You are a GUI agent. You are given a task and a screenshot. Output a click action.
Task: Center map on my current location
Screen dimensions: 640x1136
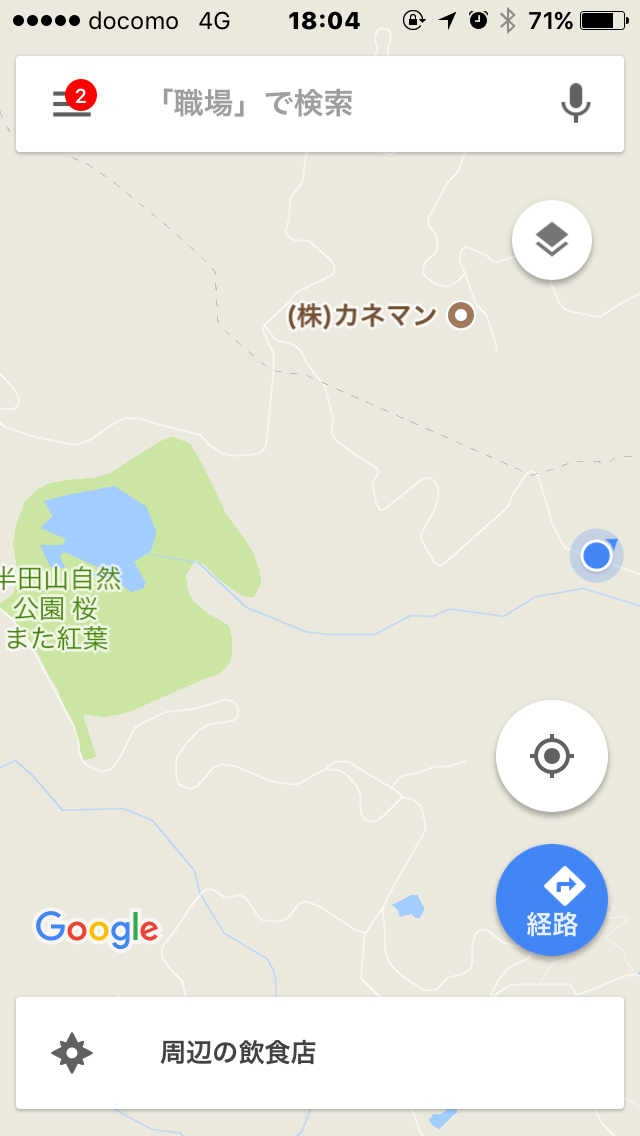(552, 756)
